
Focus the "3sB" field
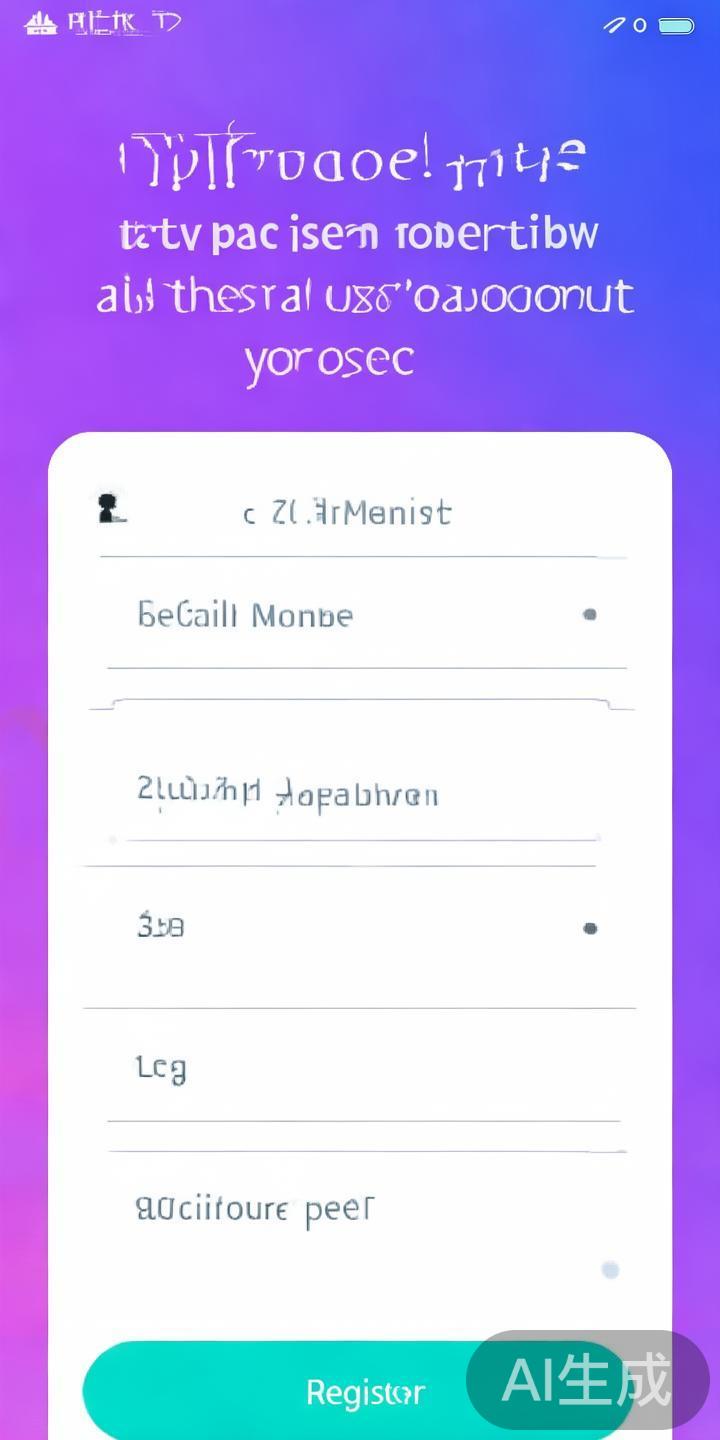pyautogui.click(x=360, y=928)
